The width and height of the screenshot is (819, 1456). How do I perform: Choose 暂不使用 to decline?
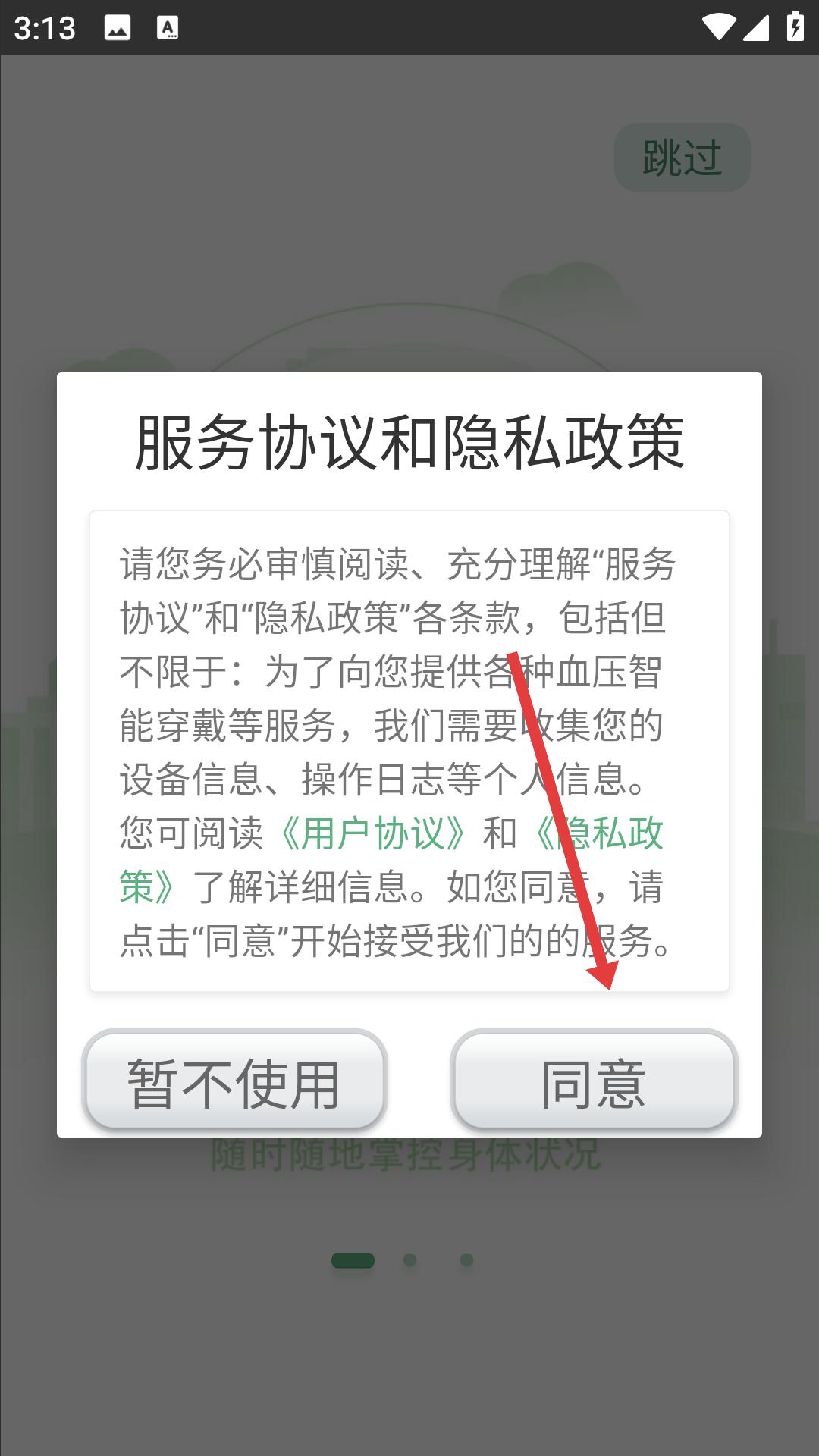[x=234, y=1082]
